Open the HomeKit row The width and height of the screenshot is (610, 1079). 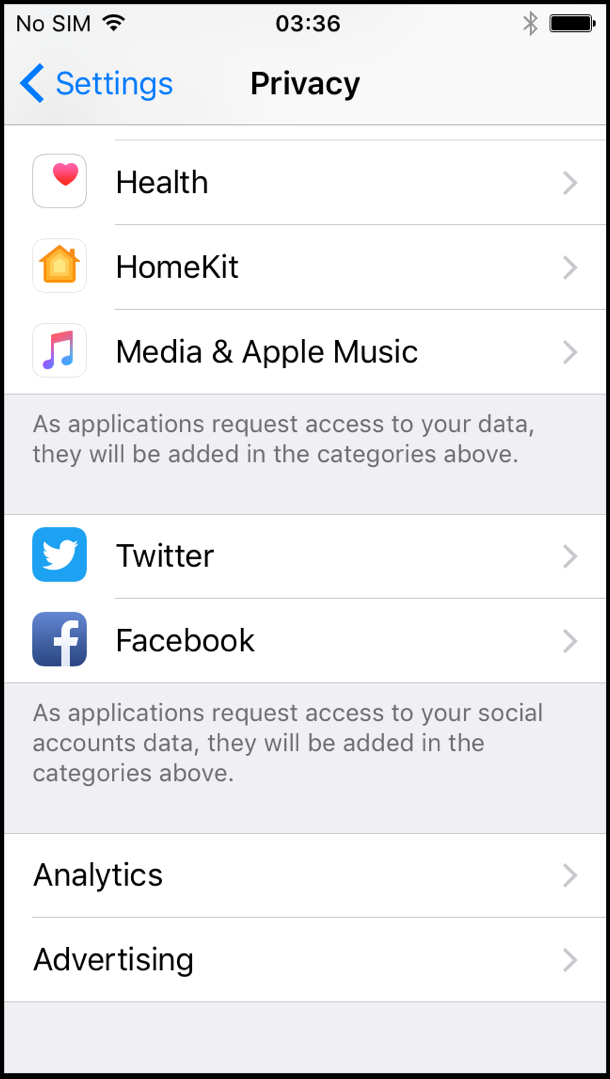point(305,267)
